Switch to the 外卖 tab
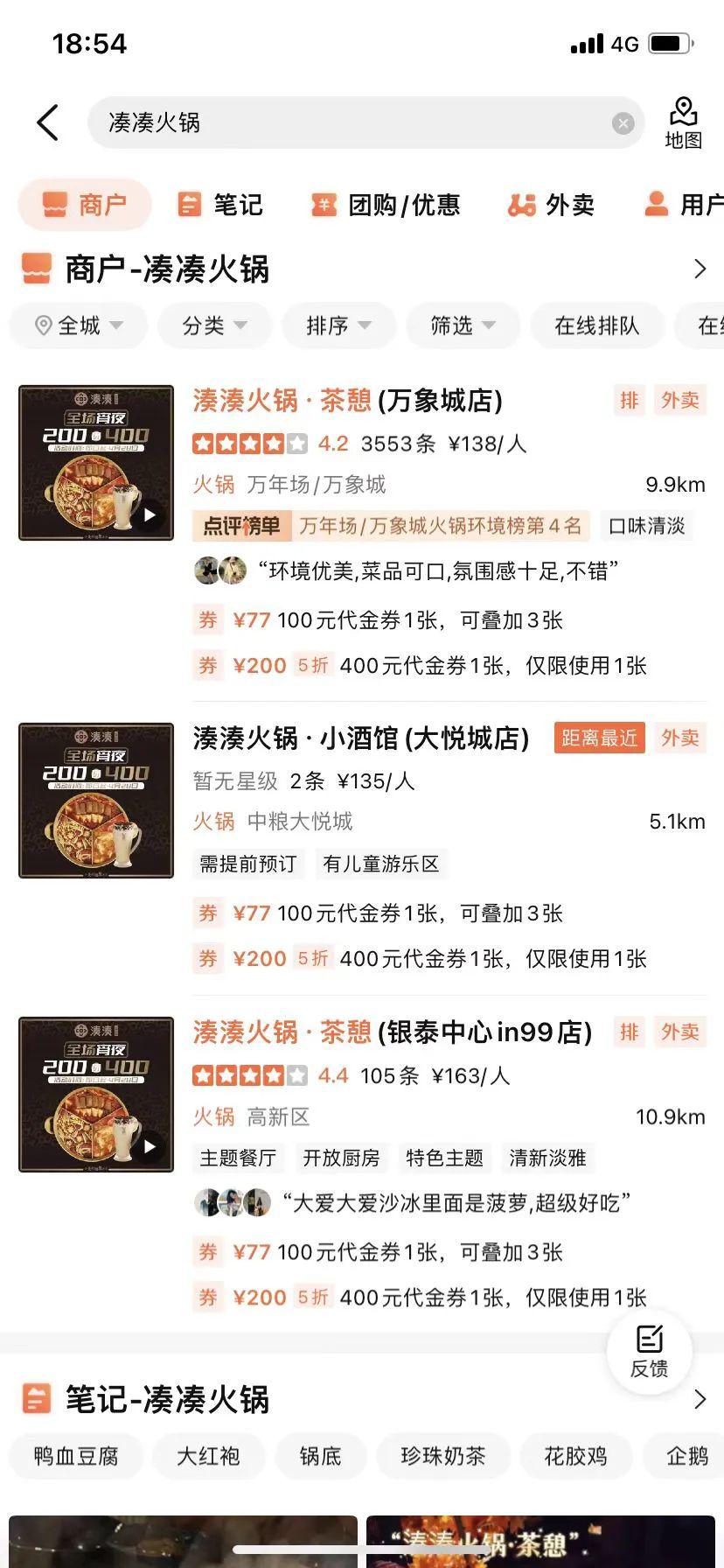724x1568 pixels. 551,205
